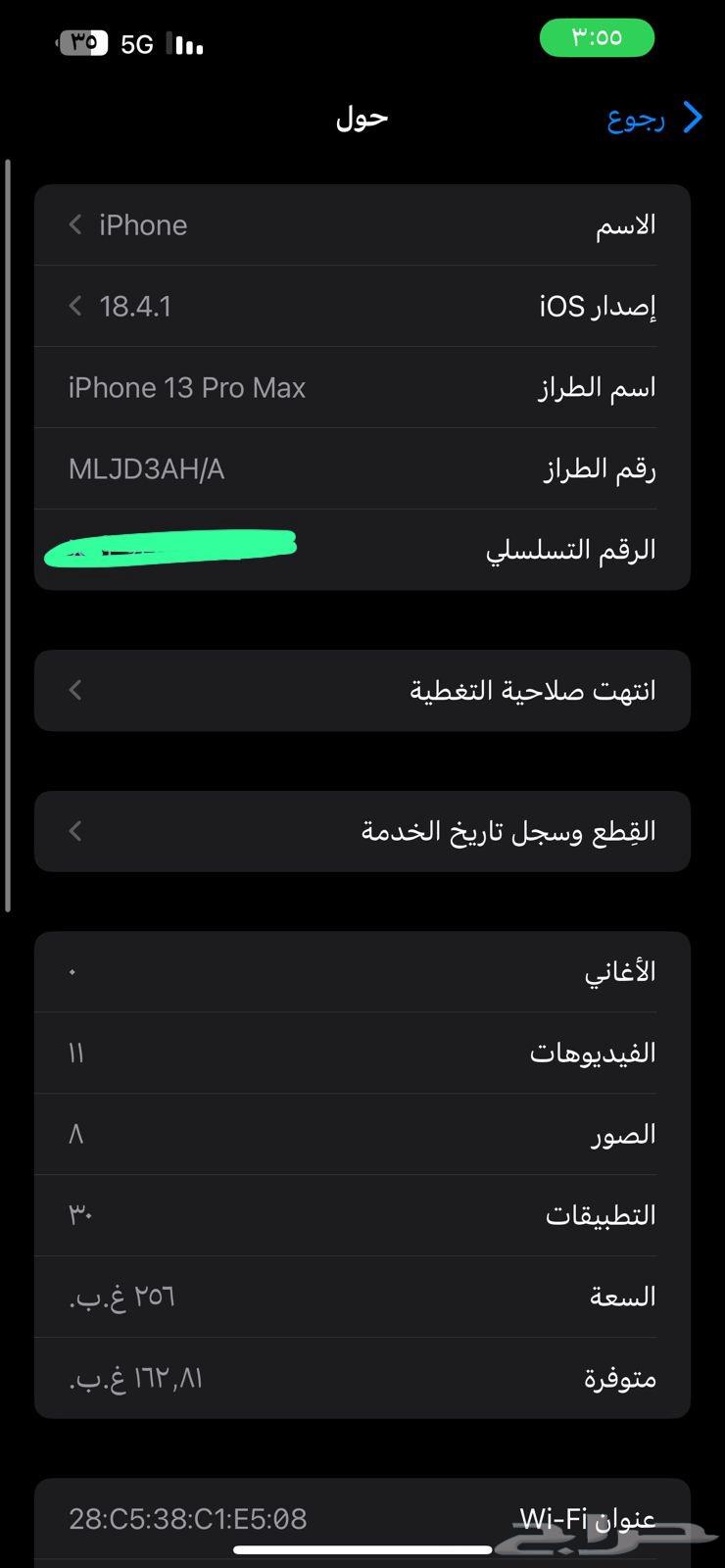Tap the model number MLJD3AH/A row
Image resolution: width=725 pixels, height=1568 pixels.
tap(362, 468)
